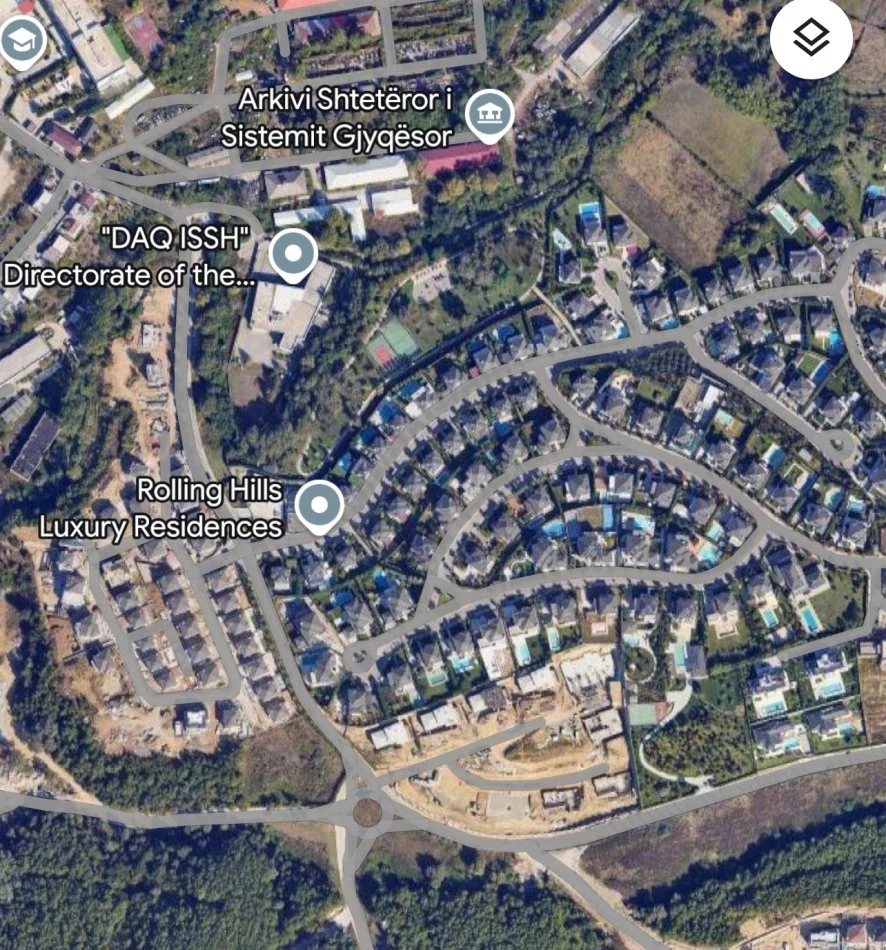Select the school marker at the map's edge
The height and width of the screenshot is (950, 886).
20,41
